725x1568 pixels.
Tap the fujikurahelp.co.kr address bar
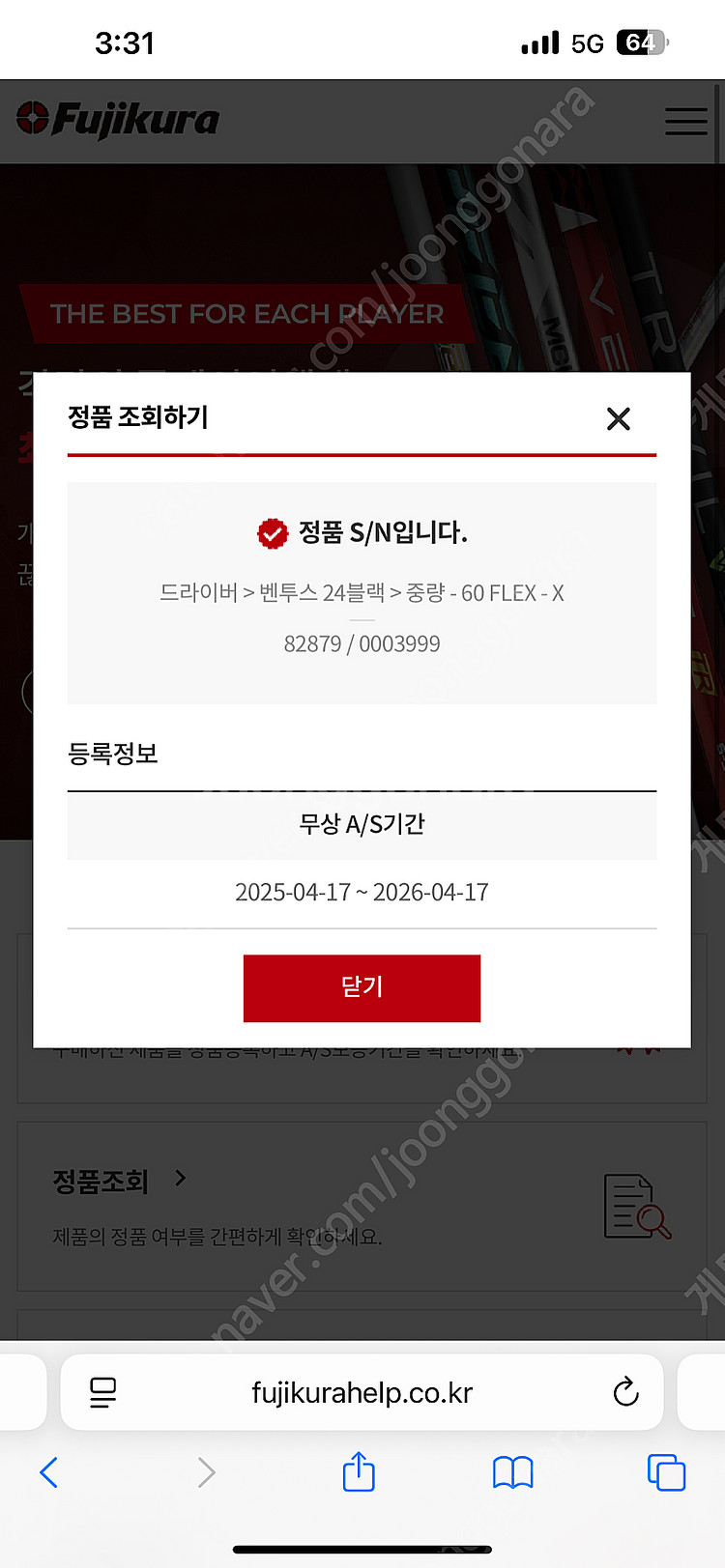(362, 1392)
